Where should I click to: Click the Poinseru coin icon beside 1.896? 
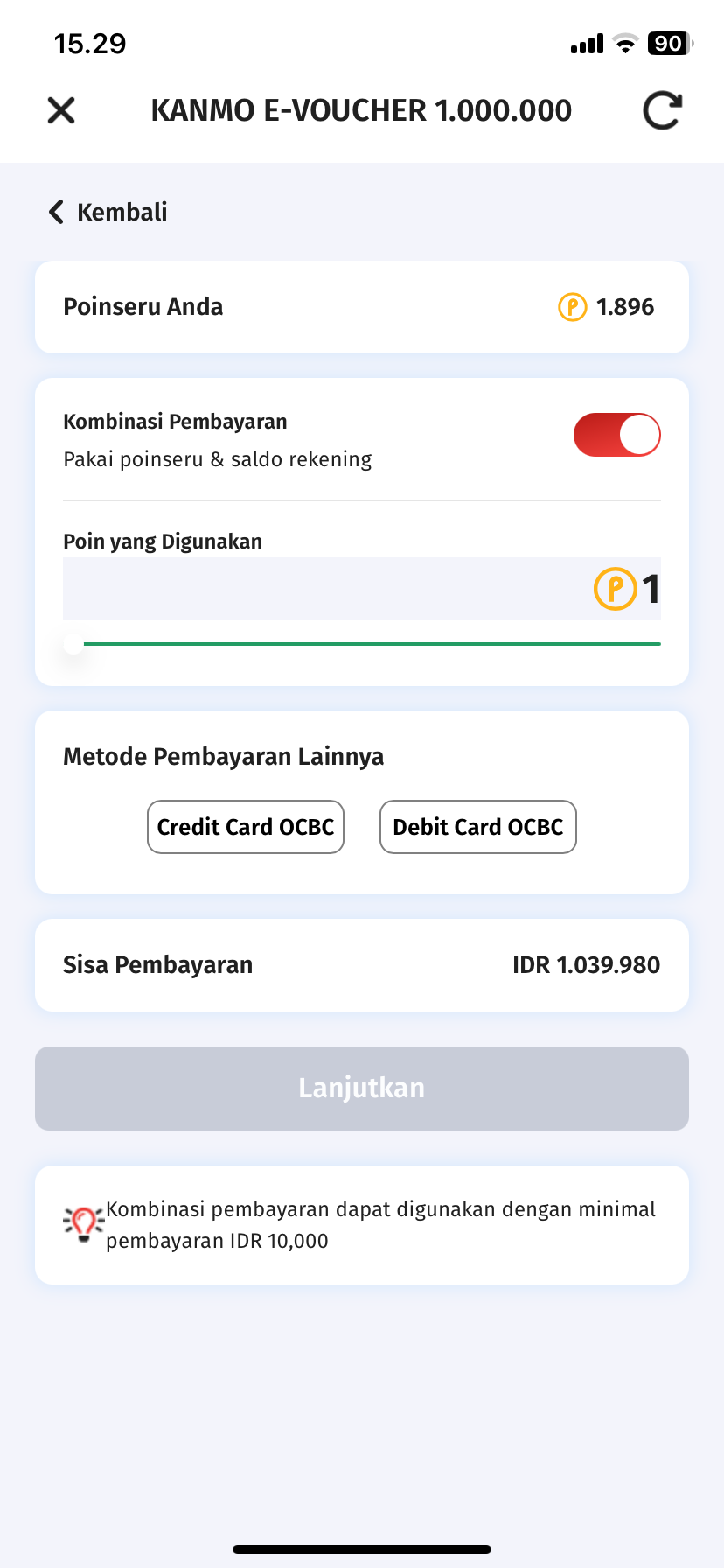click(571, 307)
